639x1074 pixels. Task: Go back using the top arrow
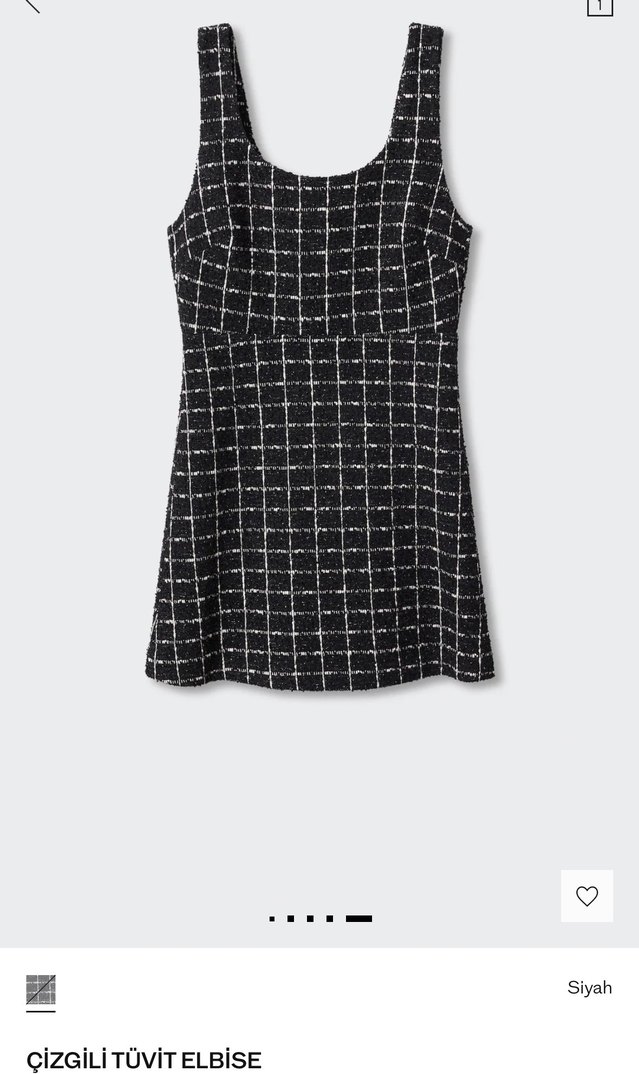coord(30,4)
